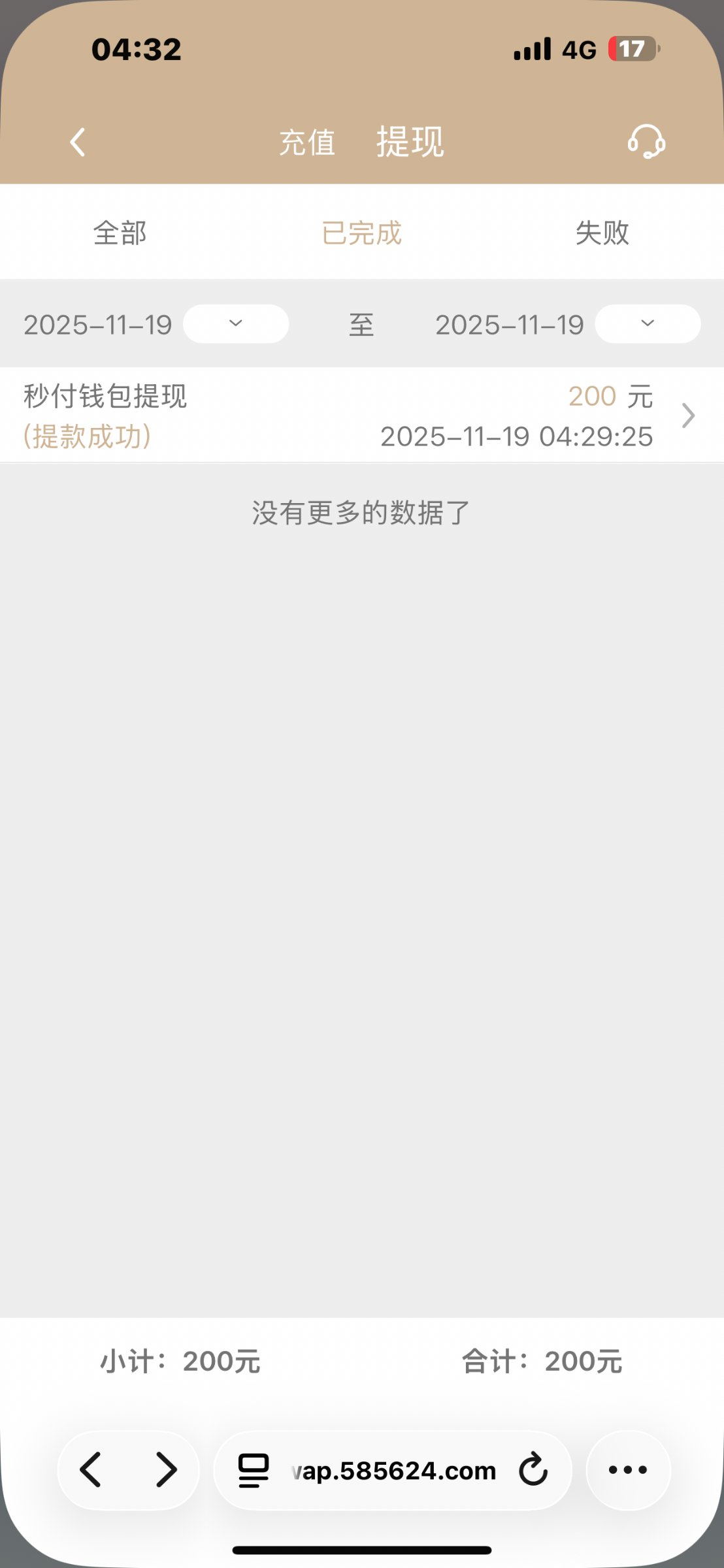Select the 提现 tab in the header
This screenshot has width=724, height=1568.
pos(410,142)
